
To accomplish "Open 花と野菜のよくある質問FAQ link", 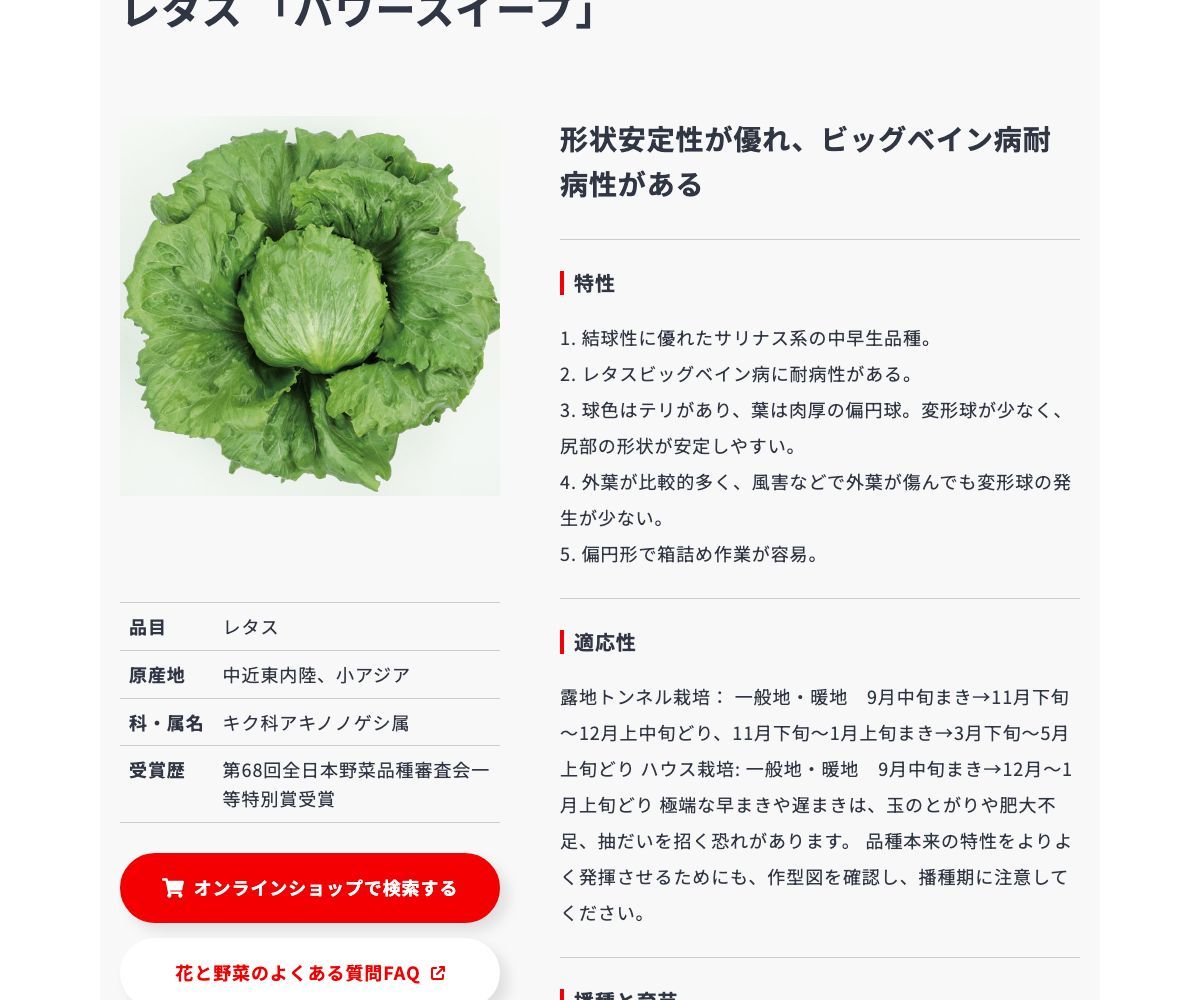I will [x=310, y=973].
